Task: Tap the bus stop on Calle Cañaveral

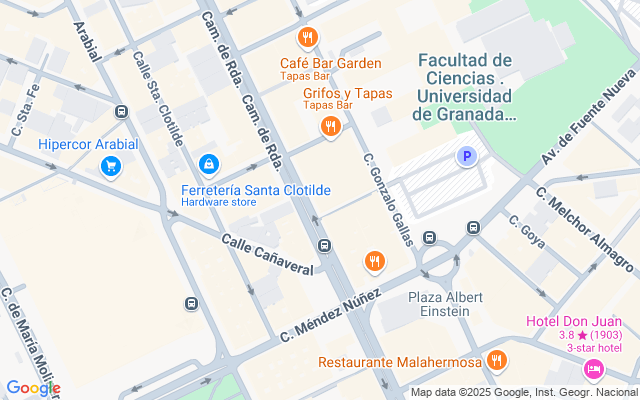Action: tap(324, 245)
